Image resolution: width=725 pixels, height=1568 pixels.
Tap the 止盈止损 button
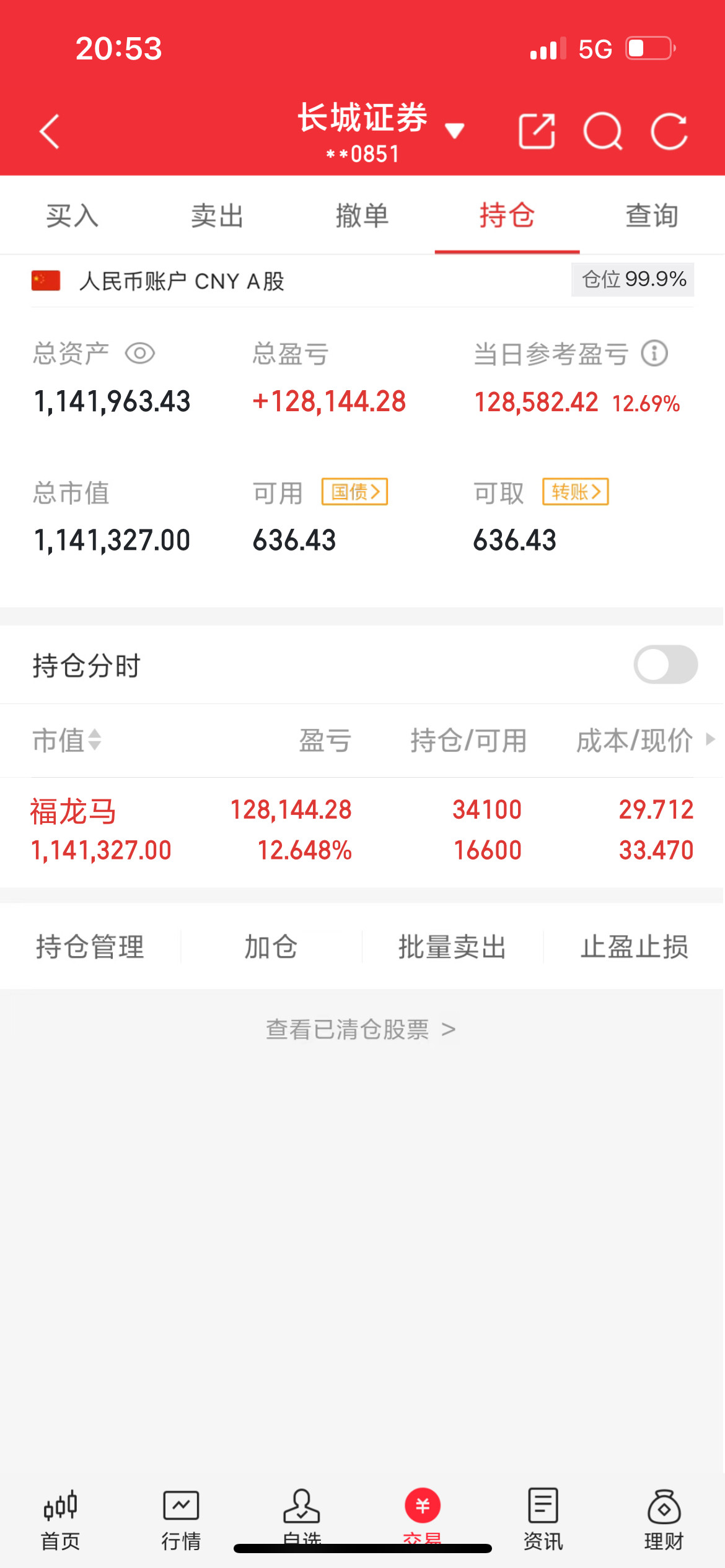tap(635, 946)
